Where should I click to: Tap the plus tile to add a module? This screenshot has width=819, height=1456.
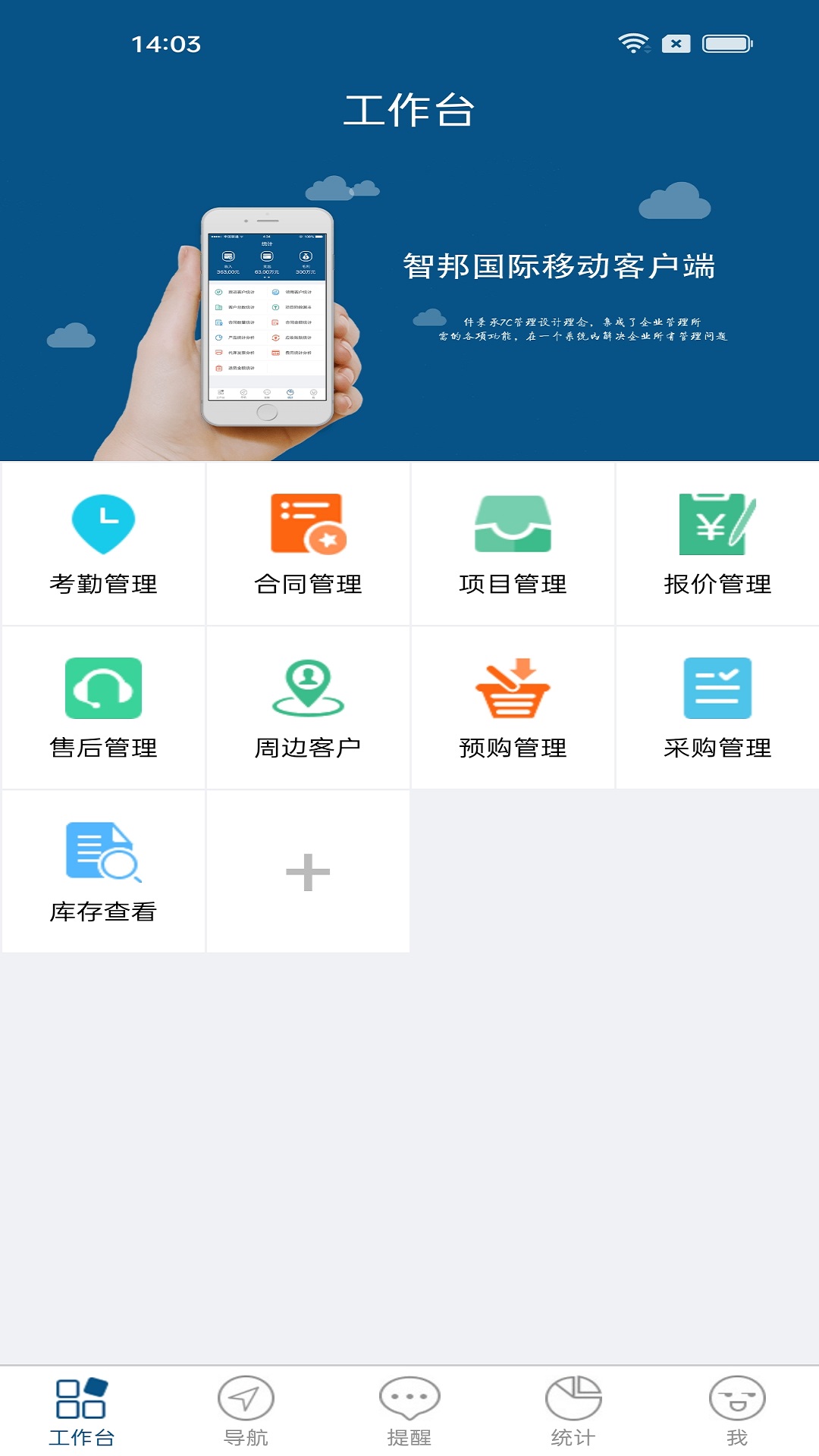(x=308, y=872)
